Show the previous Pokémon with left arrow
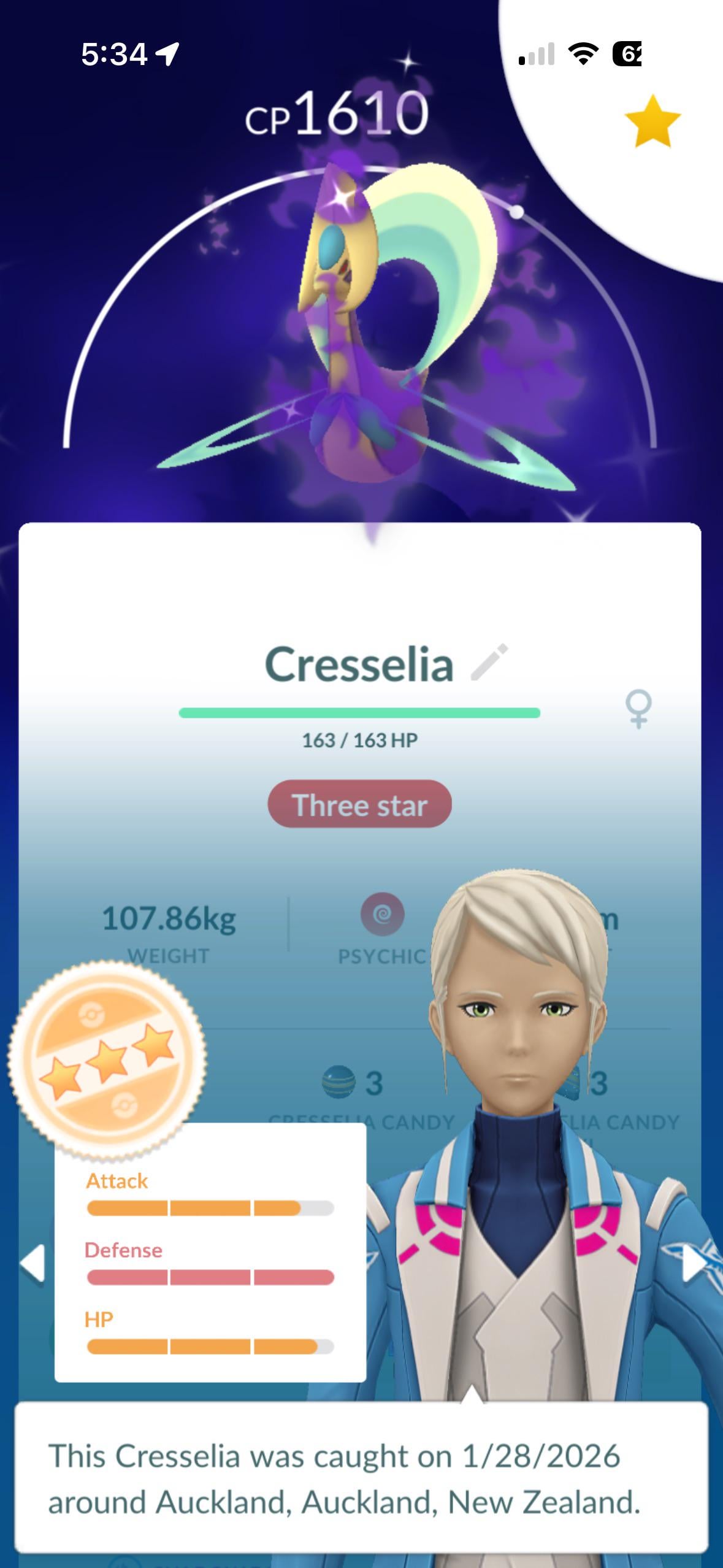The width and height of the screenshot is (723, 1568). (32, 1263)
